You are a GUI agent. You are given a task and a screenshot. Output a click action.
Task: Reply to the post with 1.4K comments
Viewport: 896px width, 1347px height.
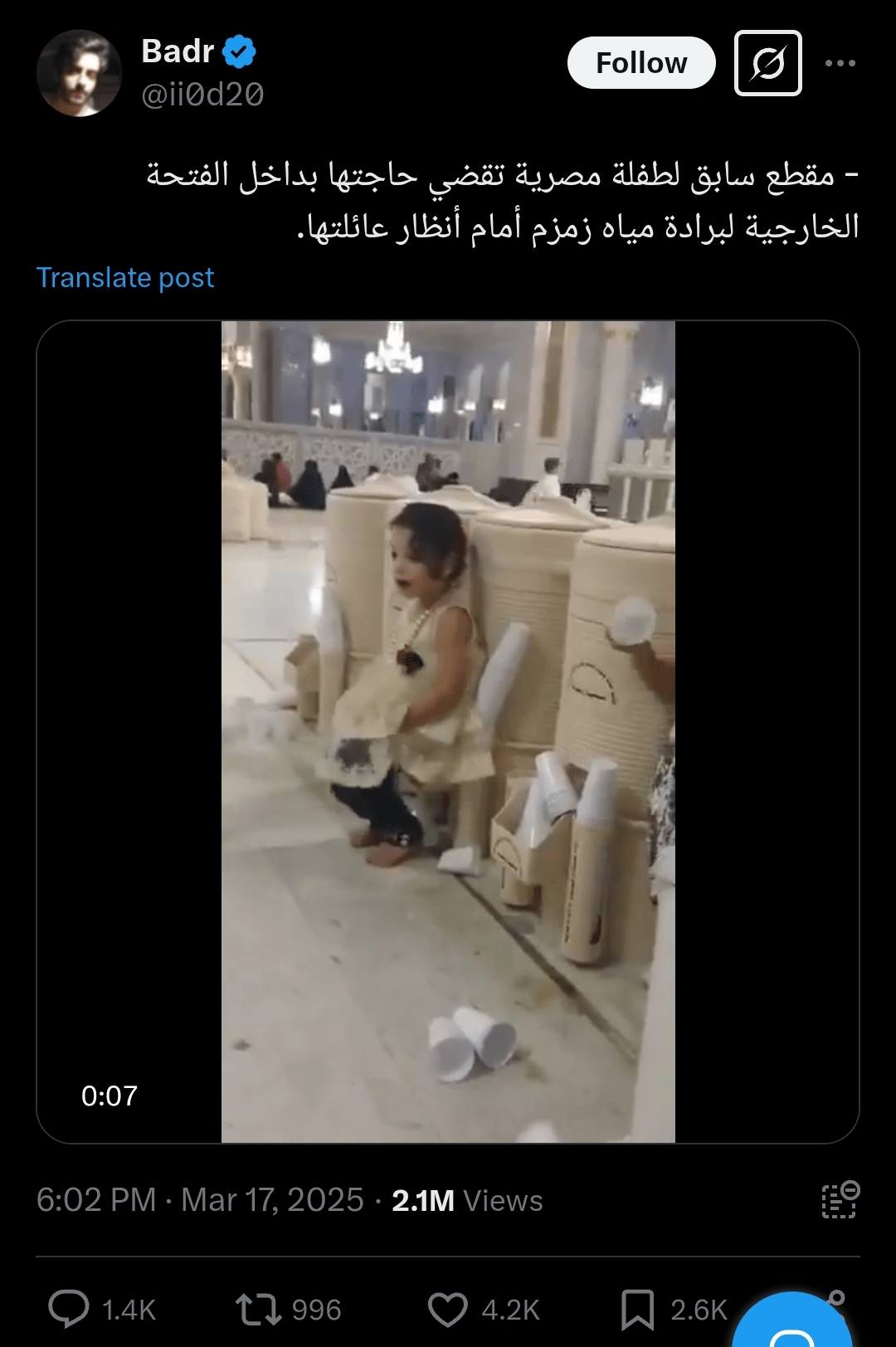(x=69, y=1310)
